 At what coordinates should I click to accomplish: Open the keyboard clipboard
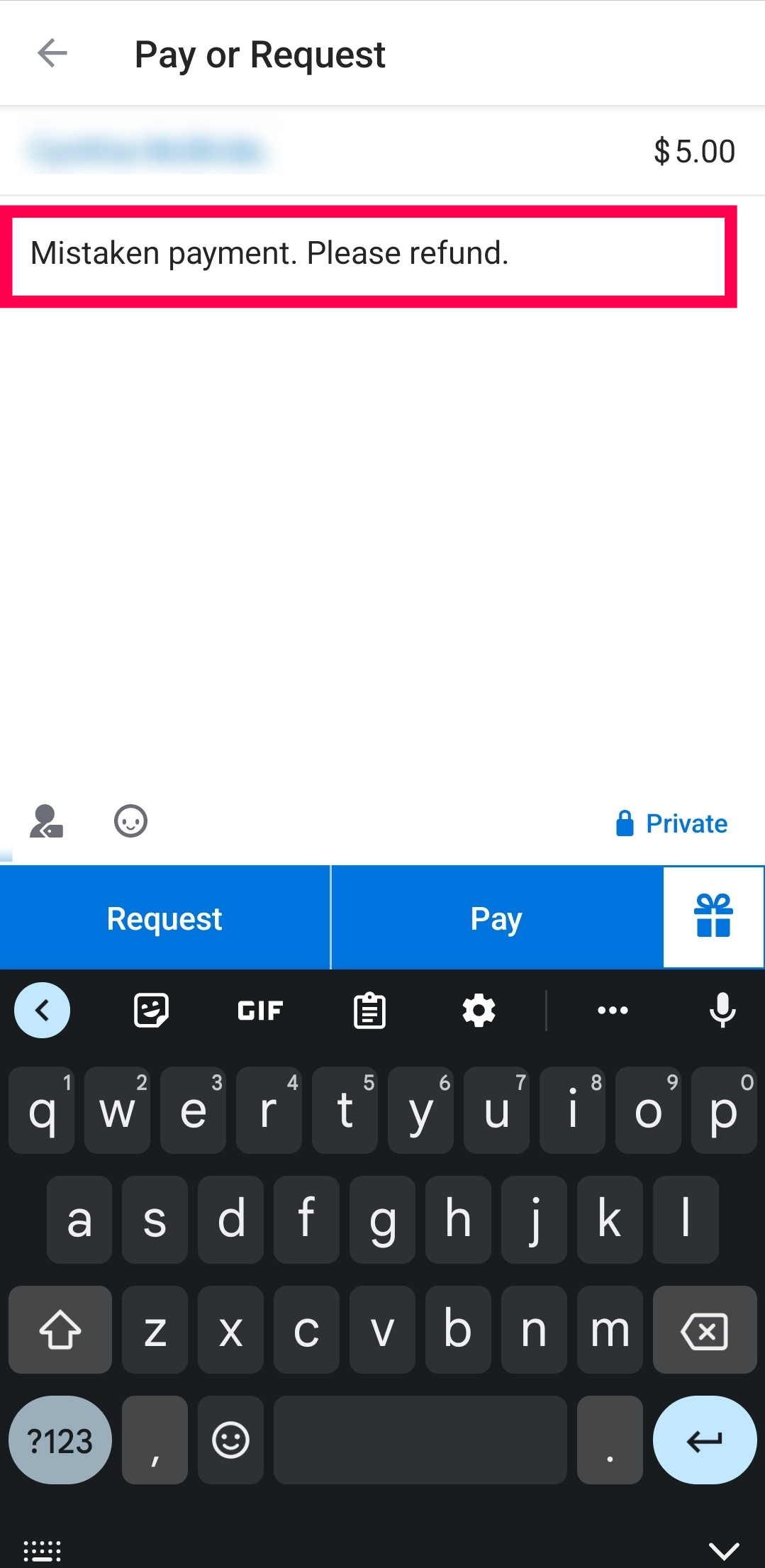tap(369, 1011)
